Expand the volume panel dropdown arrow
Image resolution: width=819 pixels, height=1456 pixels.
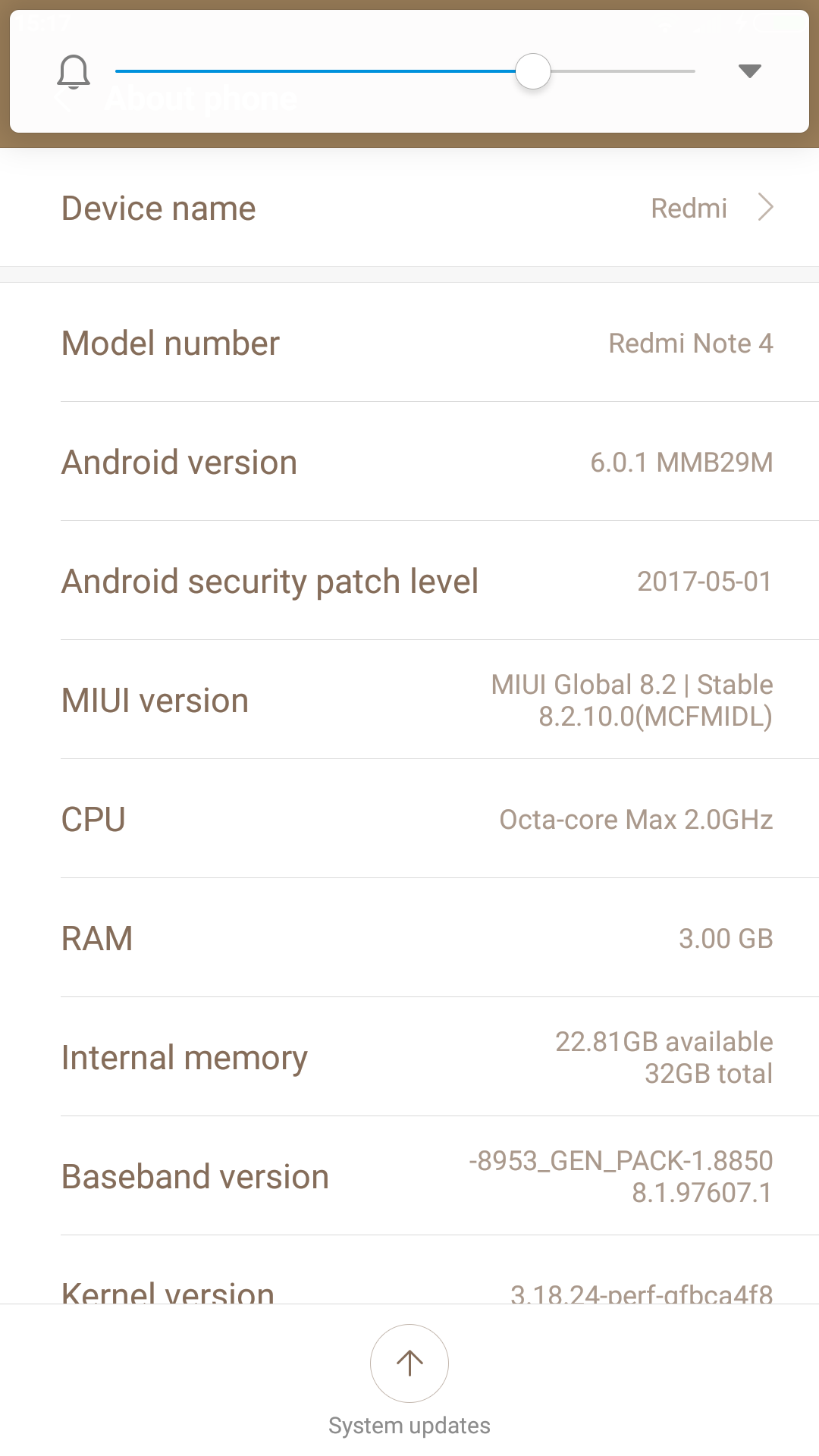click(x=749, y=71)
